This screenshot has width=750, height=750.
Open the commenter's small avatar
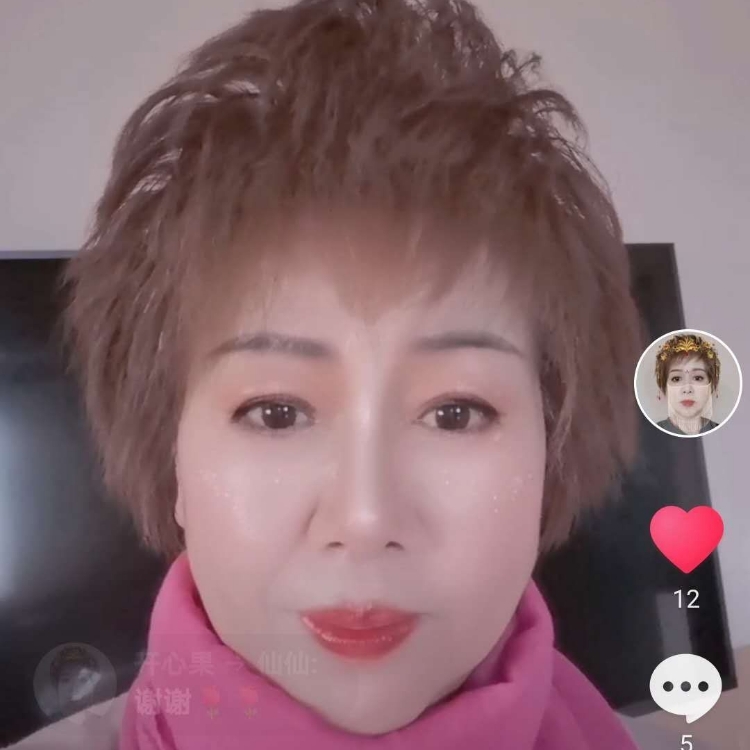74,681
